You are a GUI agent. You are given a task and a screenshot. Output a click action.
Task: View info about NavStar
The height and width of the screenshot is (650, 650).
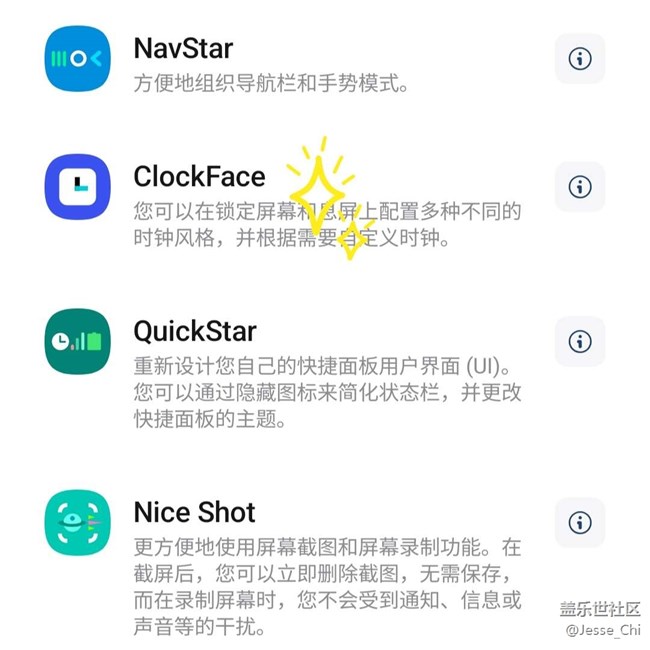580,58
